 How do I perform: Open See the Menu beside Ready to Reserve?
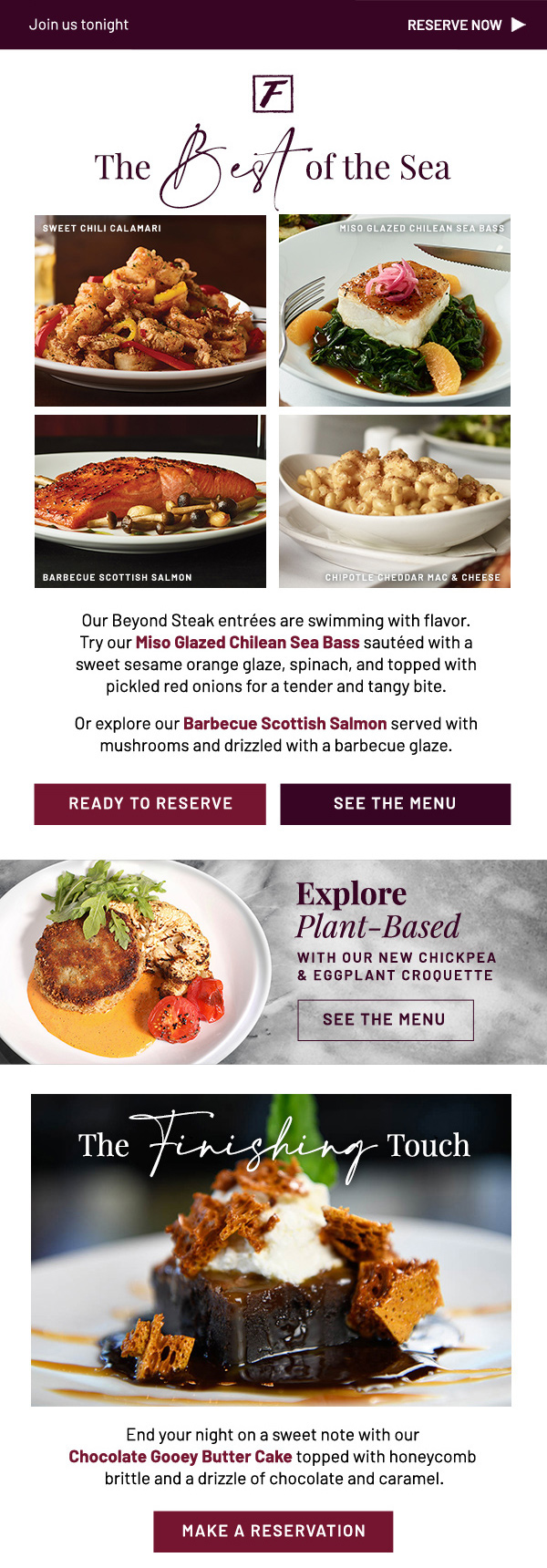point(395,804)
